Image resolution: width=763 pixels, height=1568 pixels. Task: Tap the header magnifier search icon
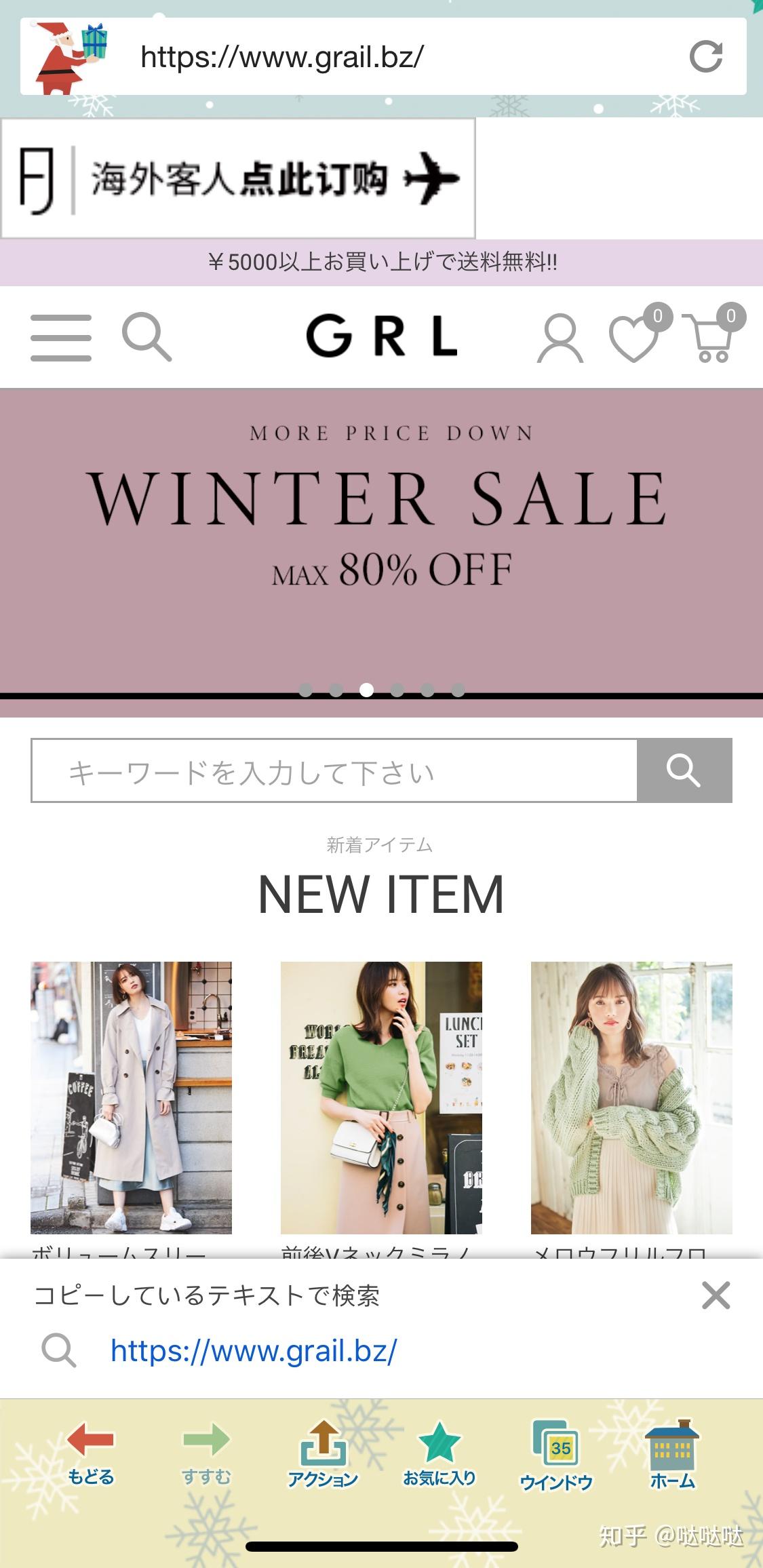pyautogui.click(x=146, y=337)
